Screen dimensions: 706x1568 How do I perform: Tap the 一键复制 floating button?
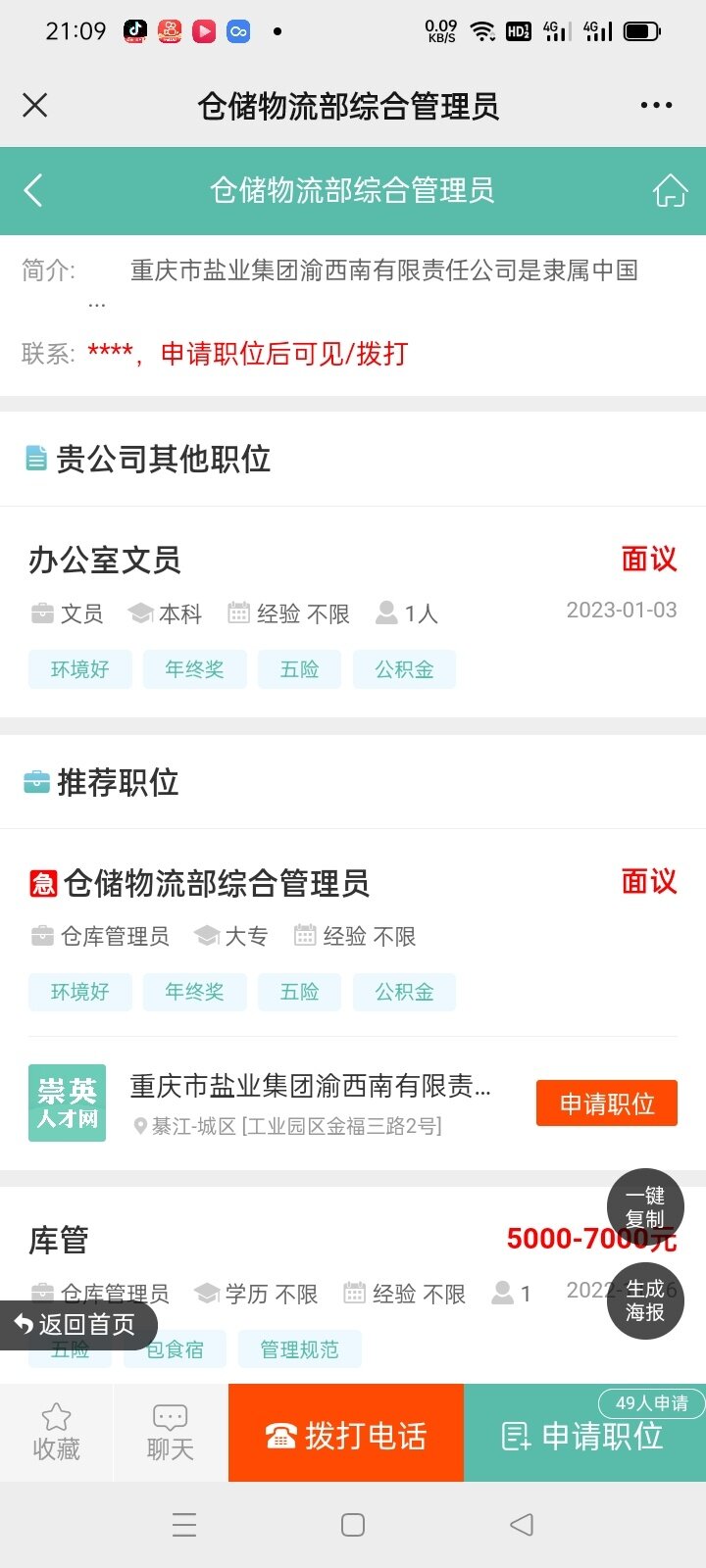tap(645, 1207)
